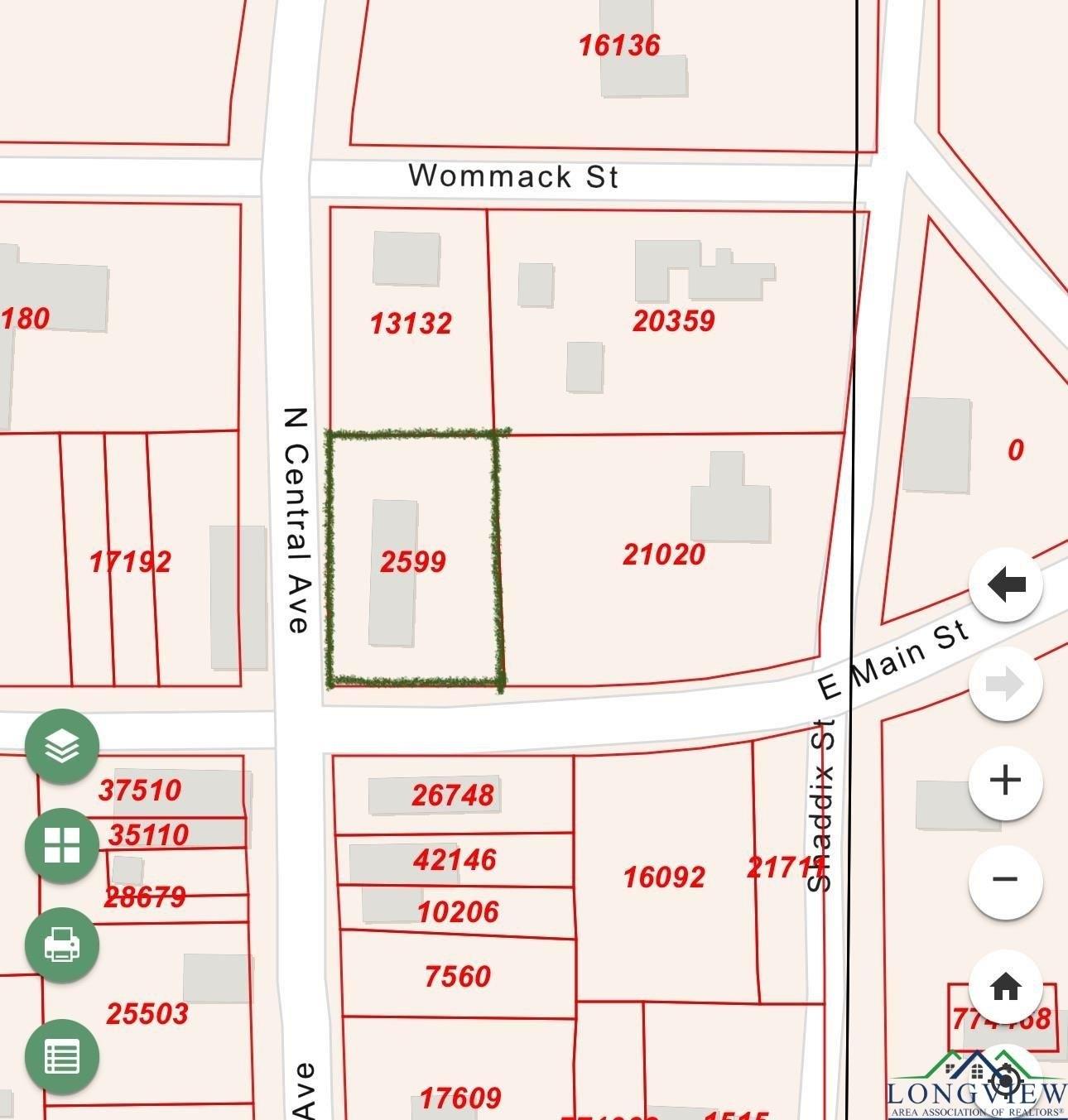Open the parcel list table

(62, 1057)
